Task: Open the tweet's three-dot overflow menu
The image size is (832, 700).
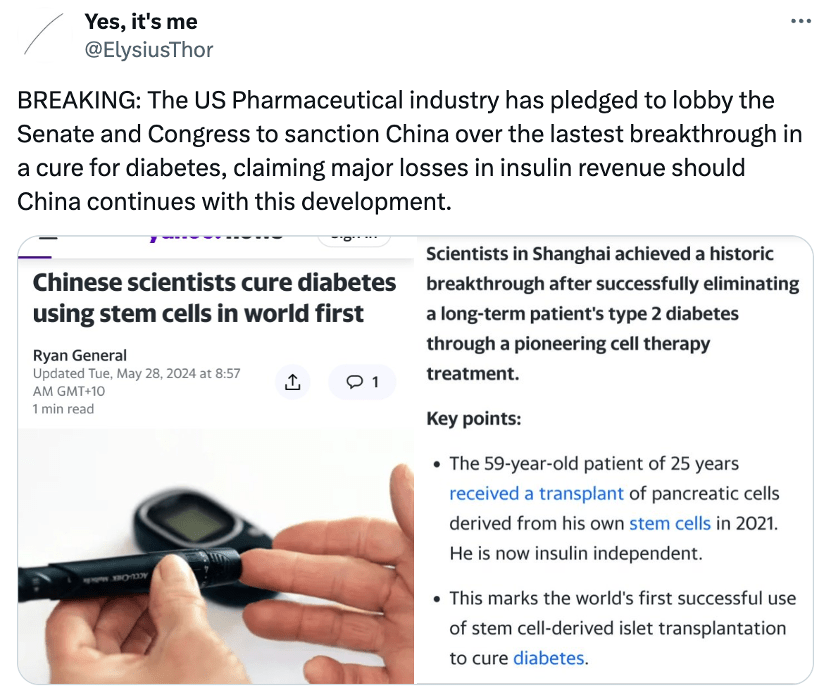Action: point(801,22)
